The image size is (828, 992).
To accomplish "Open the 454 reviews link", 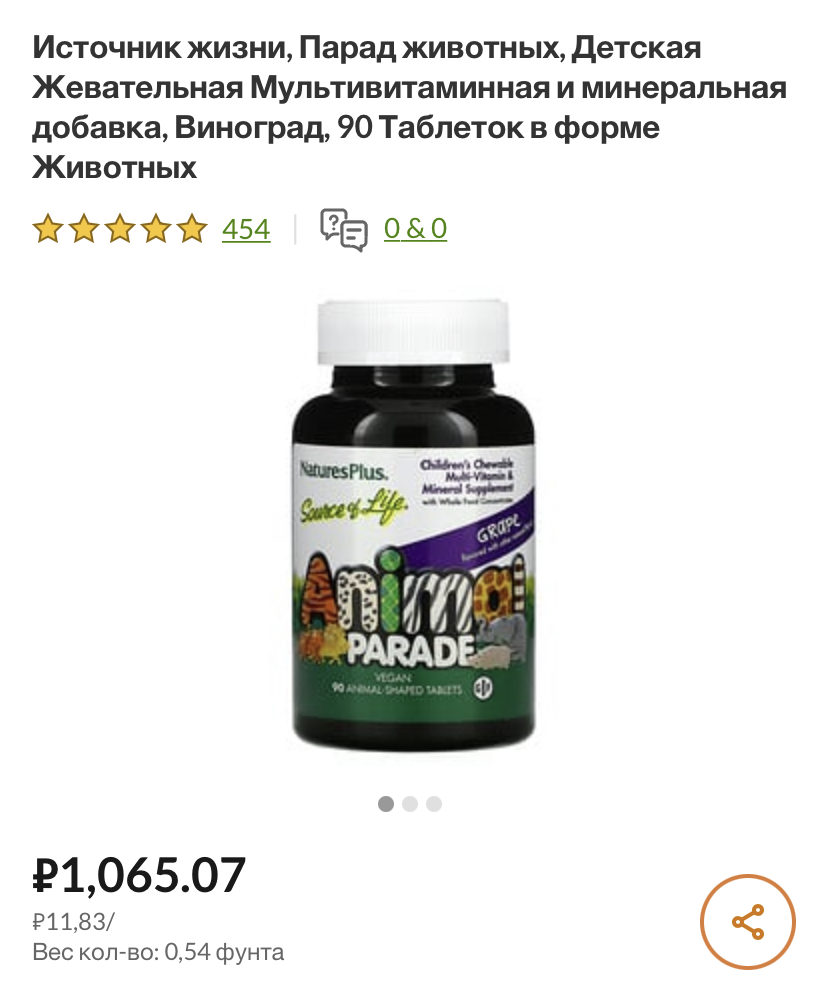I will (x=245, y=228).
